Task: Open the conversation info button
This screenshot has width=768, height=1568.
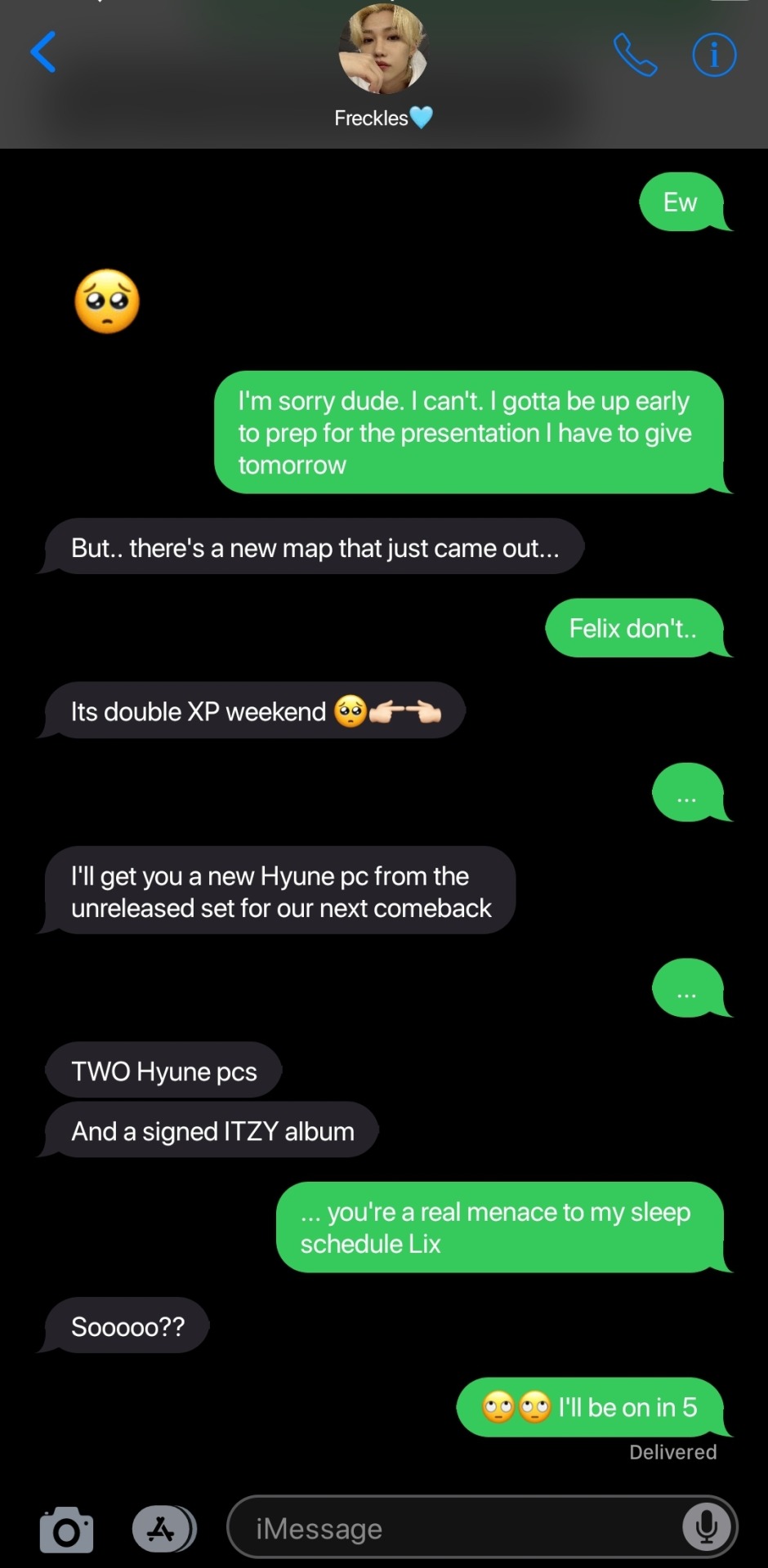Action: click(714, 55)
